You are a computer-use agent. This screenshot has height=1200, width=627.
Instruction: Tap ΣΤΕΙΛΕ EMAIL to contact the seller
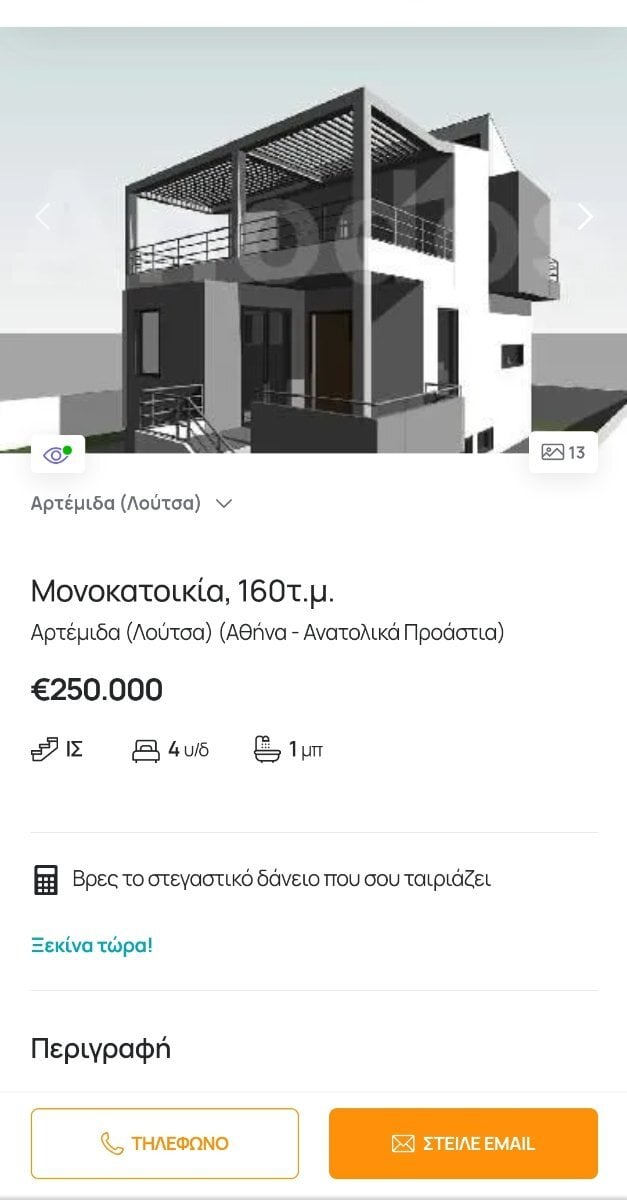pos(463,1143)
